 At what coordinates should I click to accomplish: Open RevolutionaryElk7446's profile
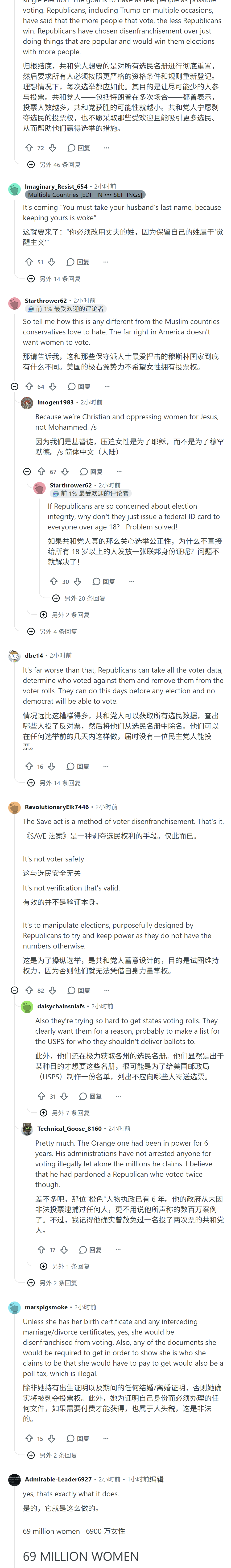57,807
